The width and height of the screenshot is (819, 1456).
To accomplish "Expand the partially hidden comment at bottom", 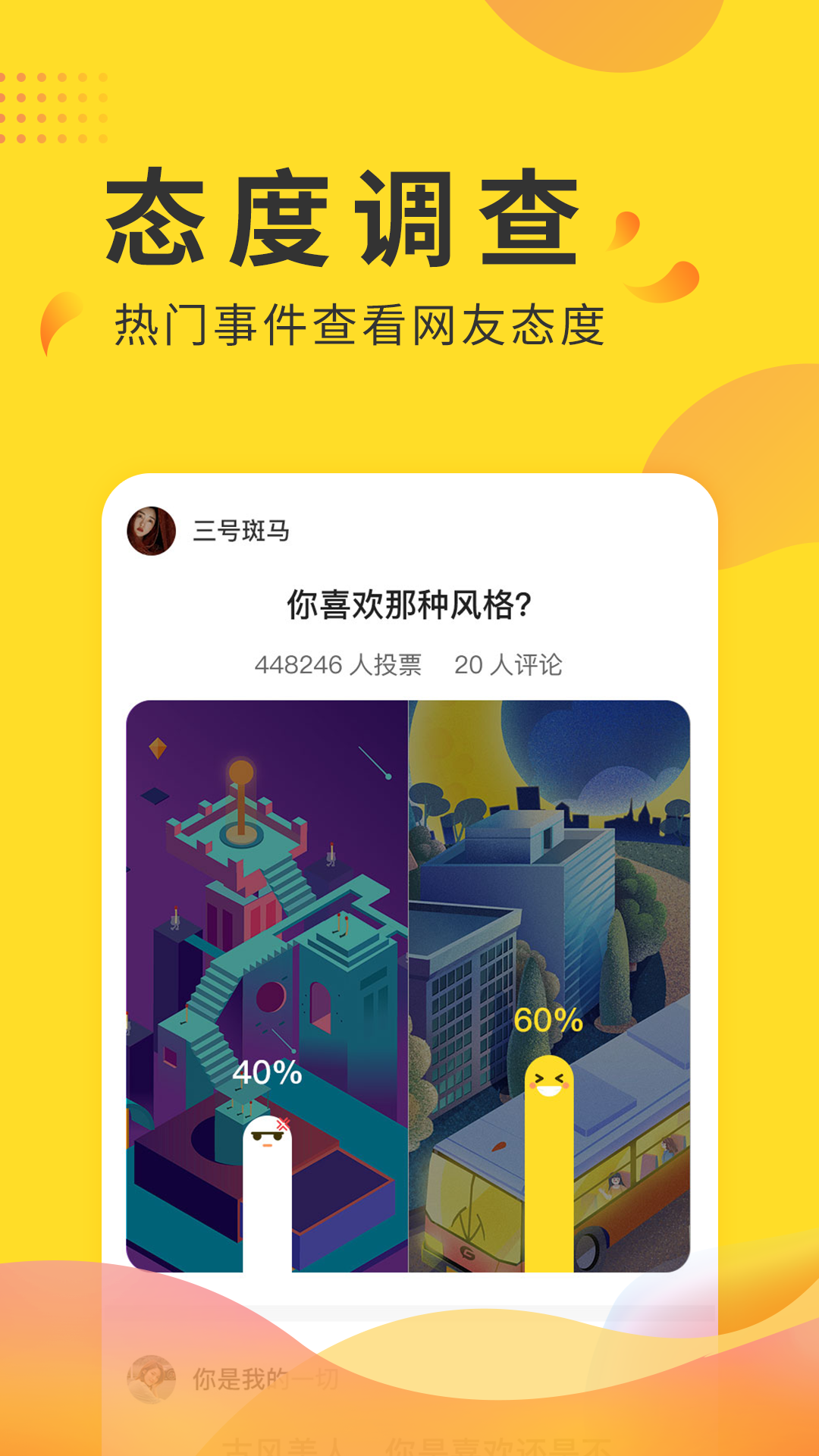I will [x=409, y=1445].
